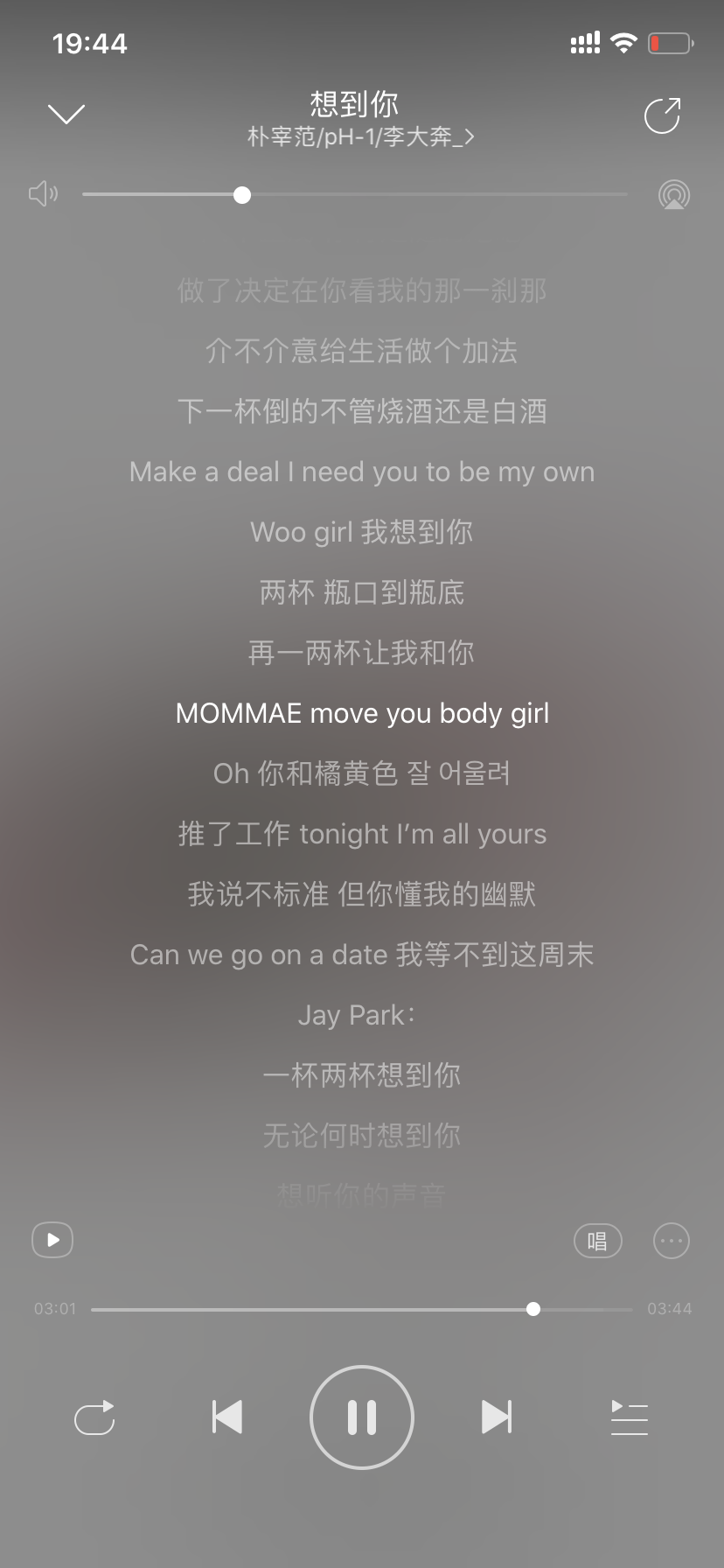Change the repeat mode
This screenshot has width=724, height=1568.
point(95,1417)
